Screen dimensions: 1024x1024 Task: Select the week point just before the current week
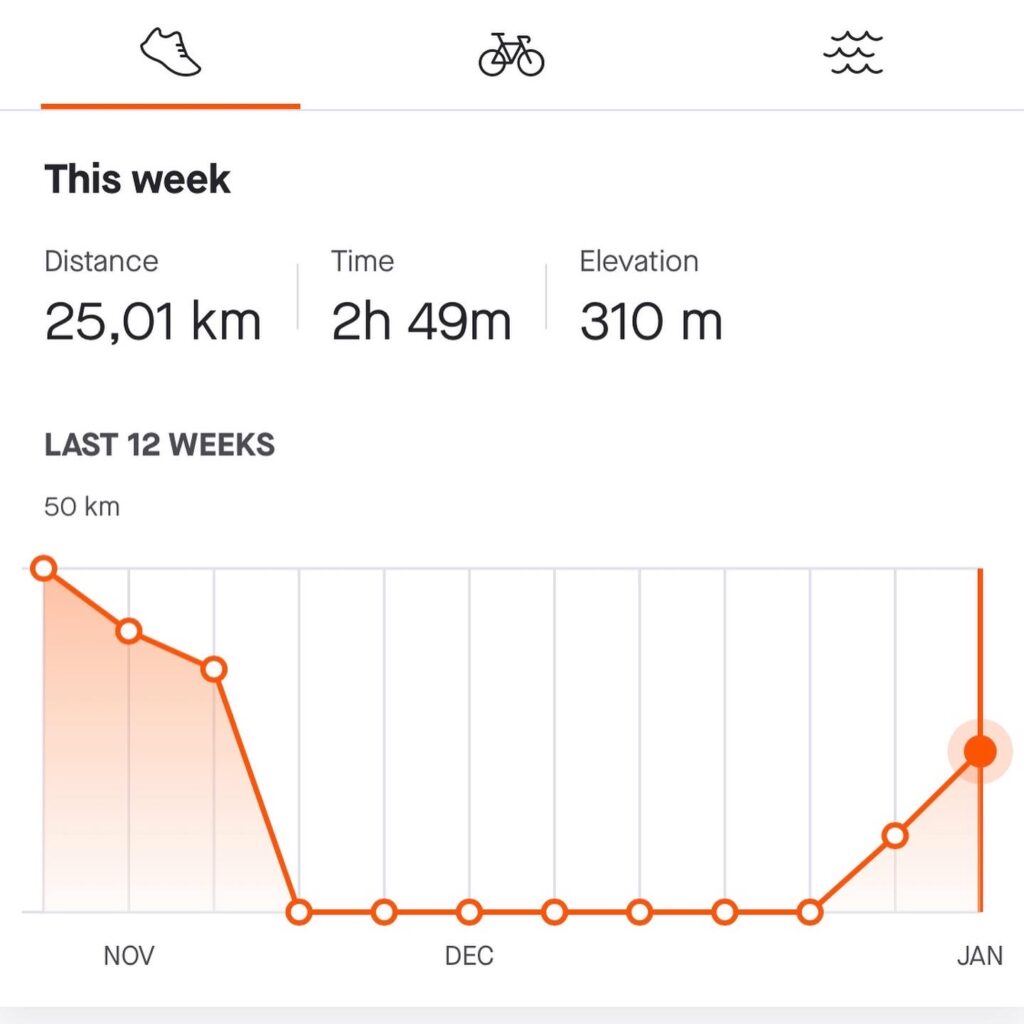(895, 836)
